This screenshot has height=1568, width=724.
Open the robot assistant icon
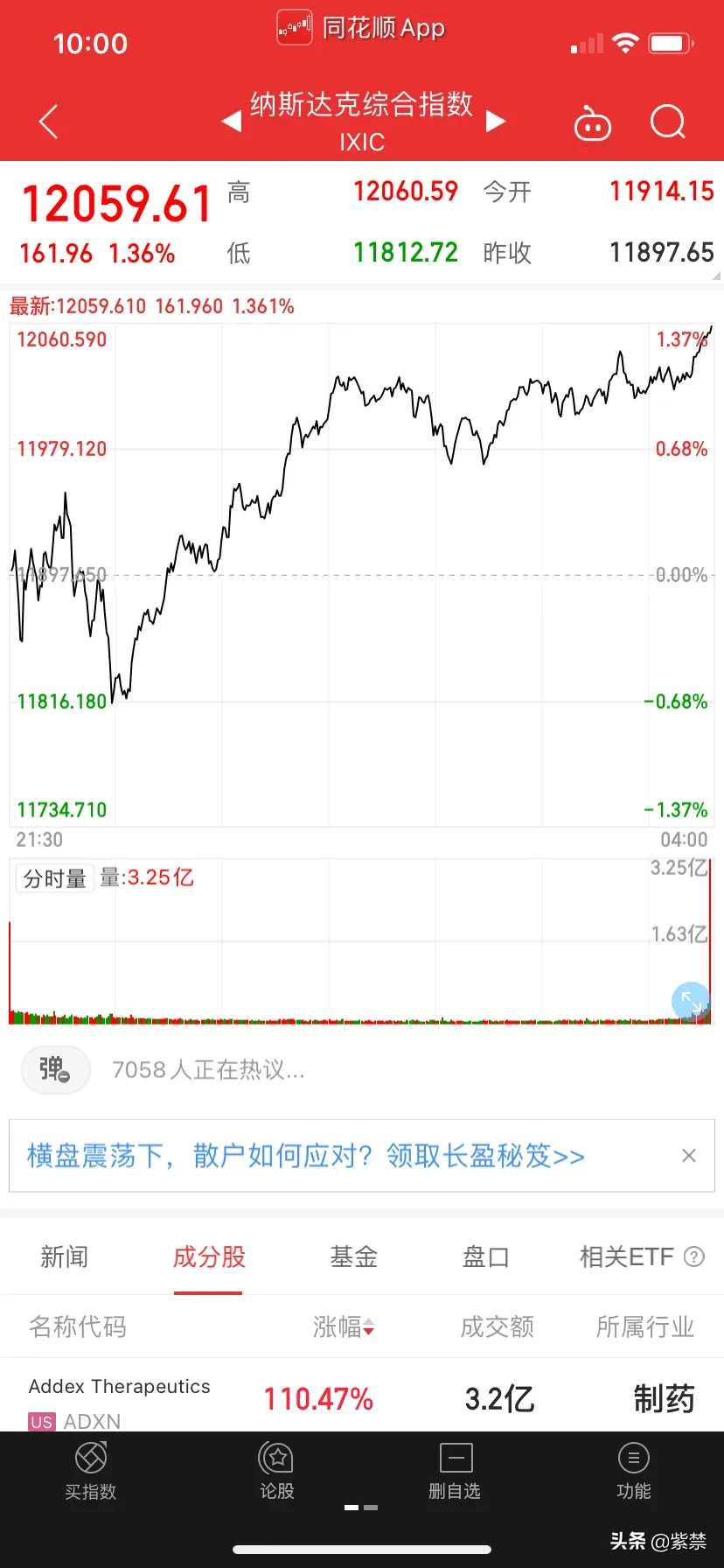[592, 123]
